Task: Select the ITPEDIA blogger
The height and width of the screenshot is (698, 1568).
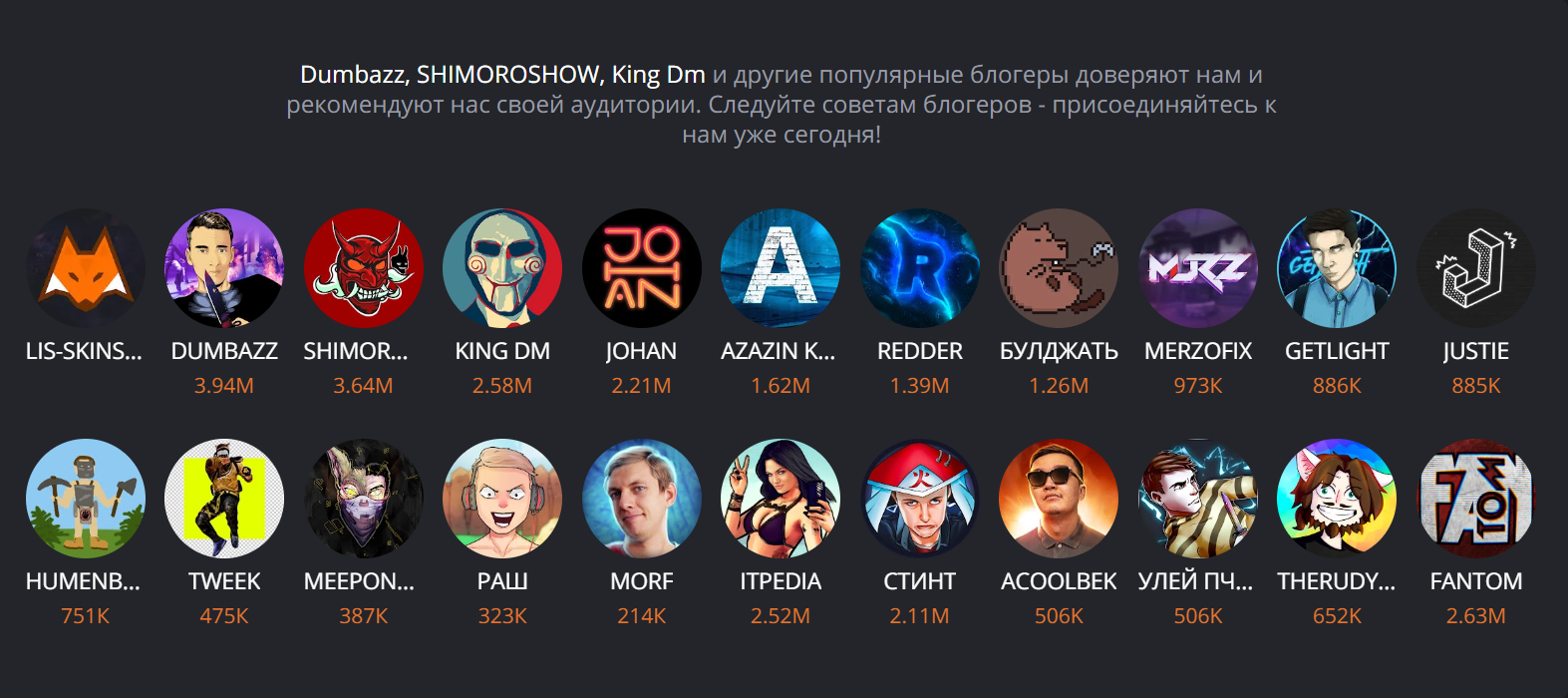Action: click(781, 499)
